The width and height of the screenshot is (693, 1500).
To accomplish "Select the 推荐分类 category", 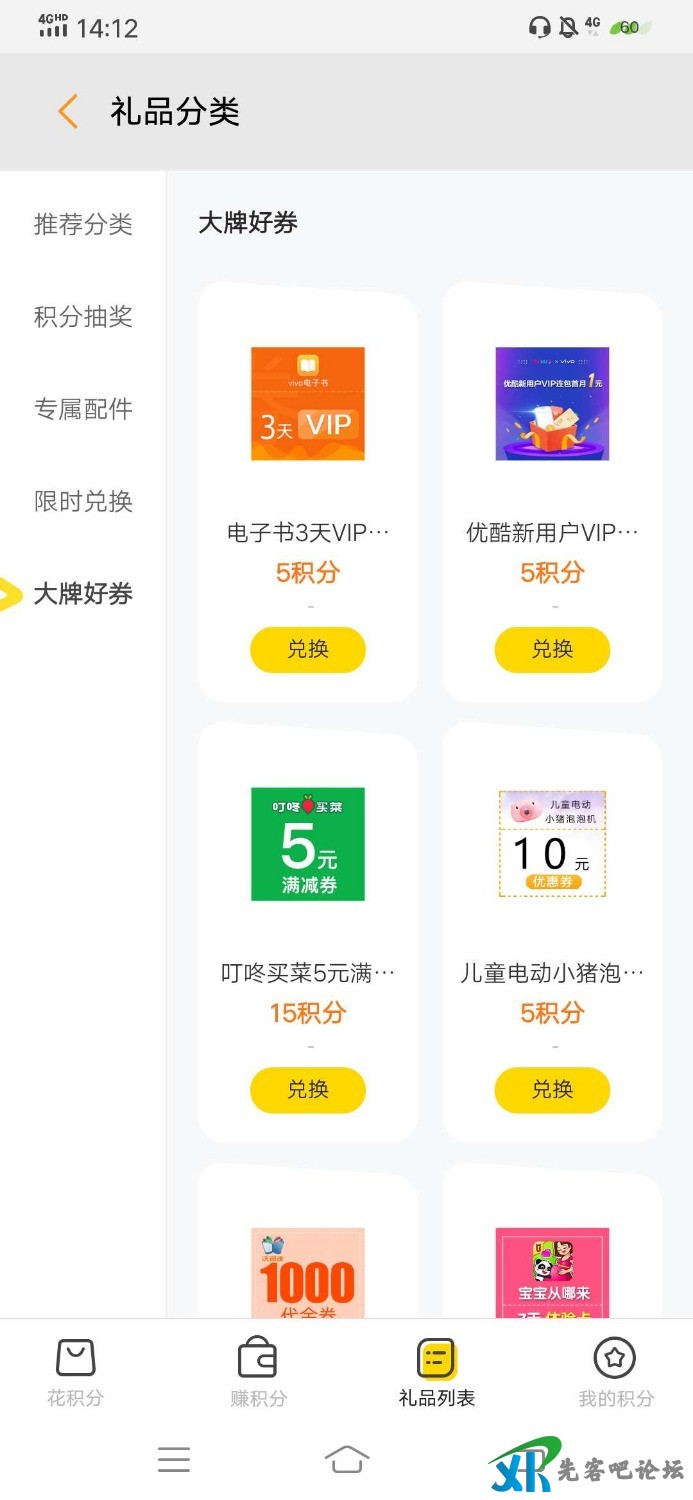I will point(83,224).
